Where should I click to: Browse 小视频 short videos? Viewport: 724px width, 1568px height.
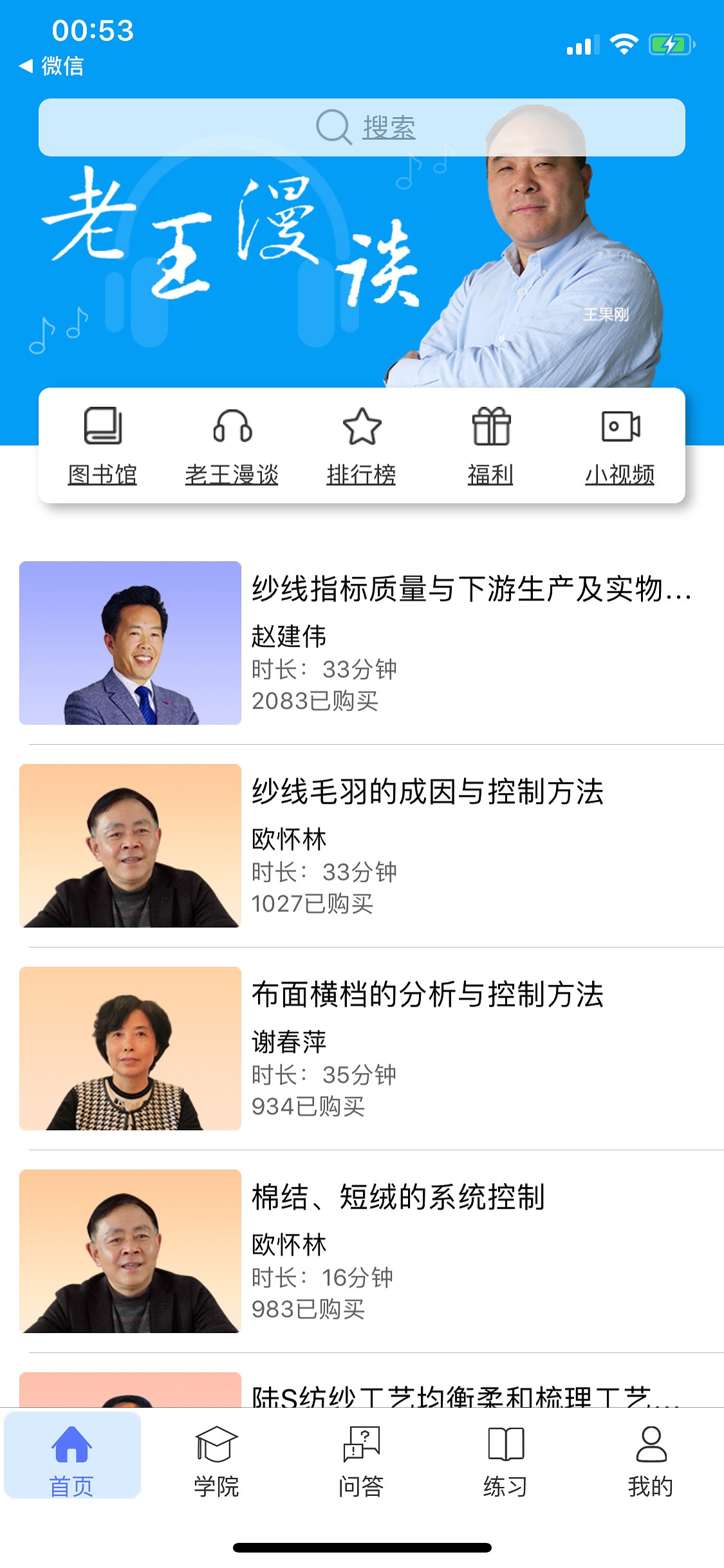pyautogui.click(x=620, y=445)
